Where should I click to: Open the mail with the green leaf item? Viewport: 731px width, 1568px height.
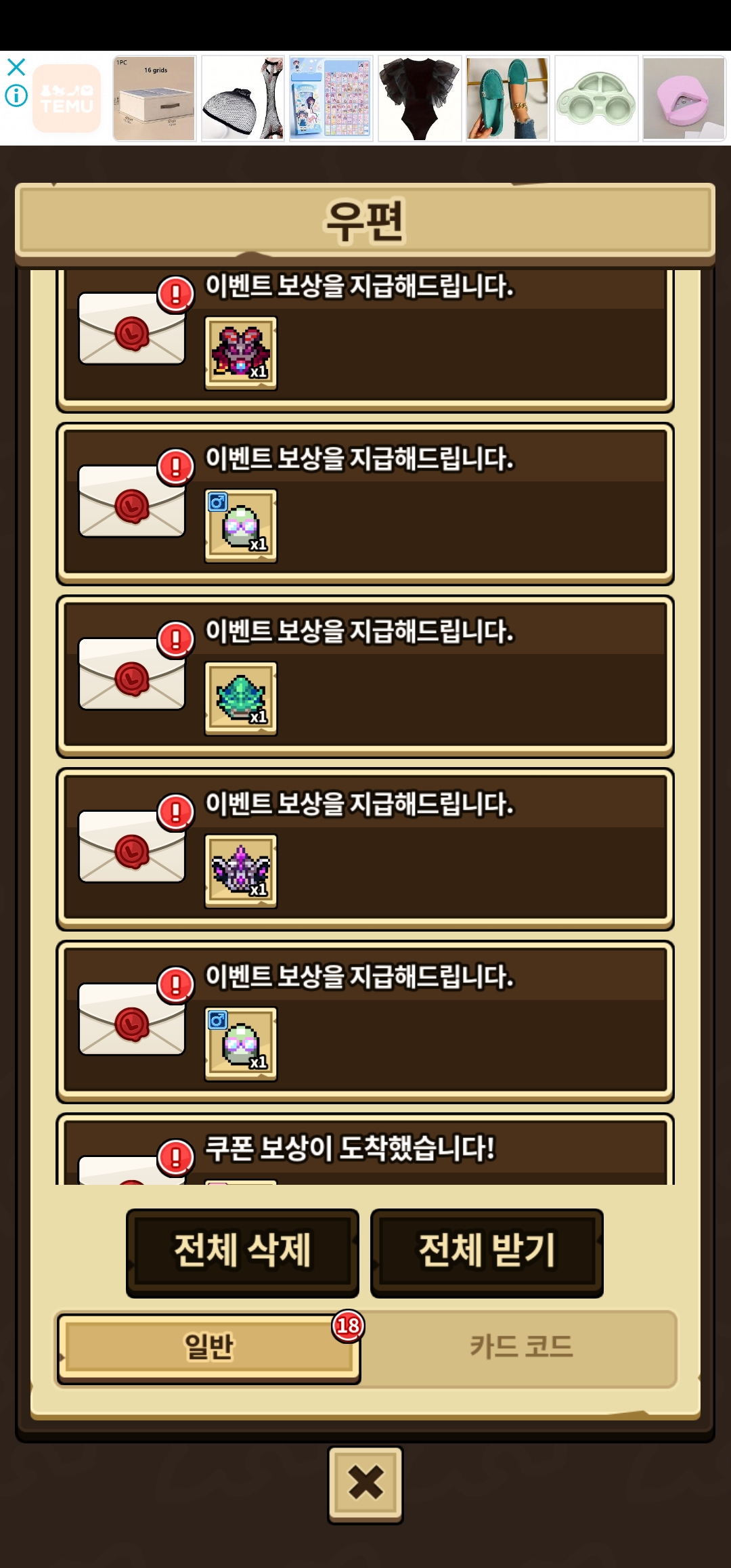tap(365, 676)
